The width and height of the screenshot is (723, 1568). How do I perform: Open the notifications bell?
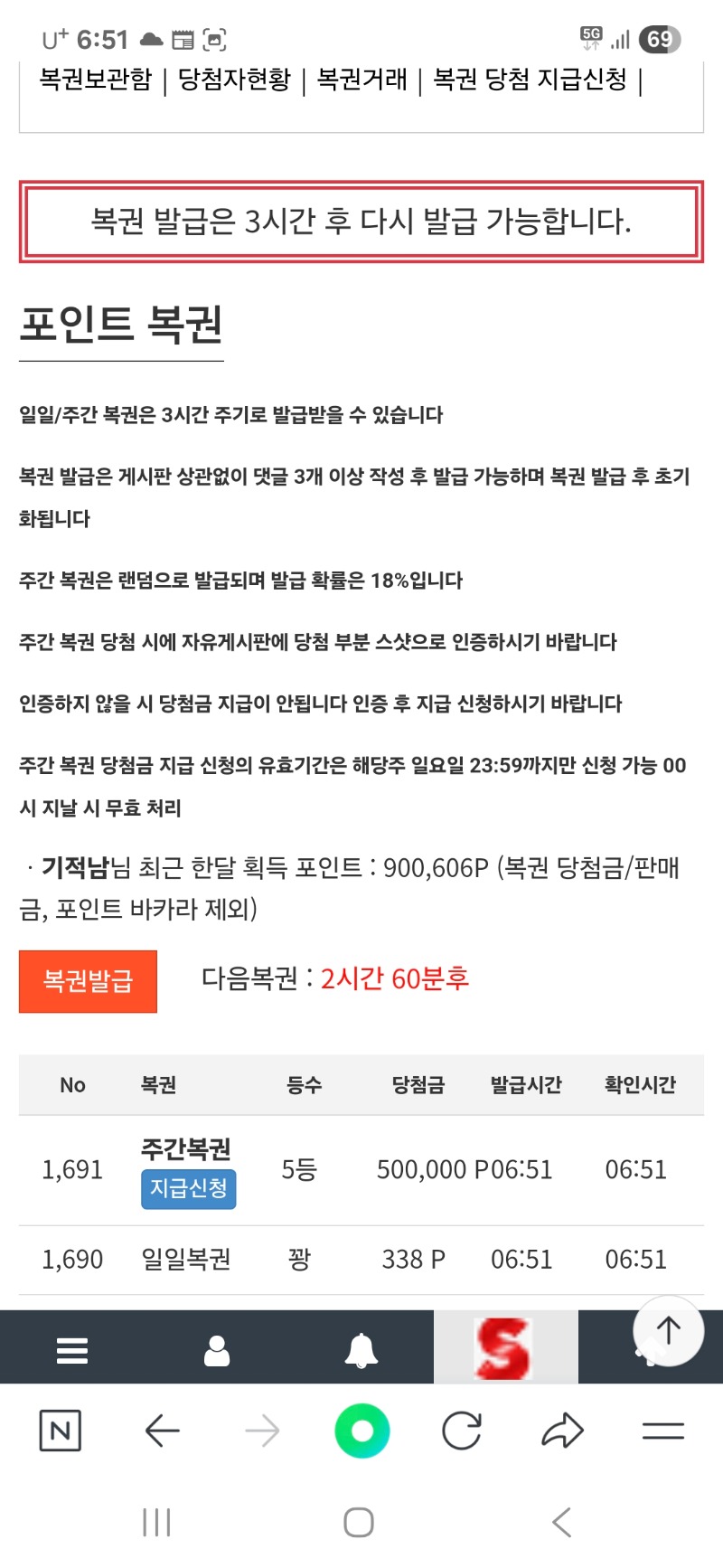coord(361,1349)
